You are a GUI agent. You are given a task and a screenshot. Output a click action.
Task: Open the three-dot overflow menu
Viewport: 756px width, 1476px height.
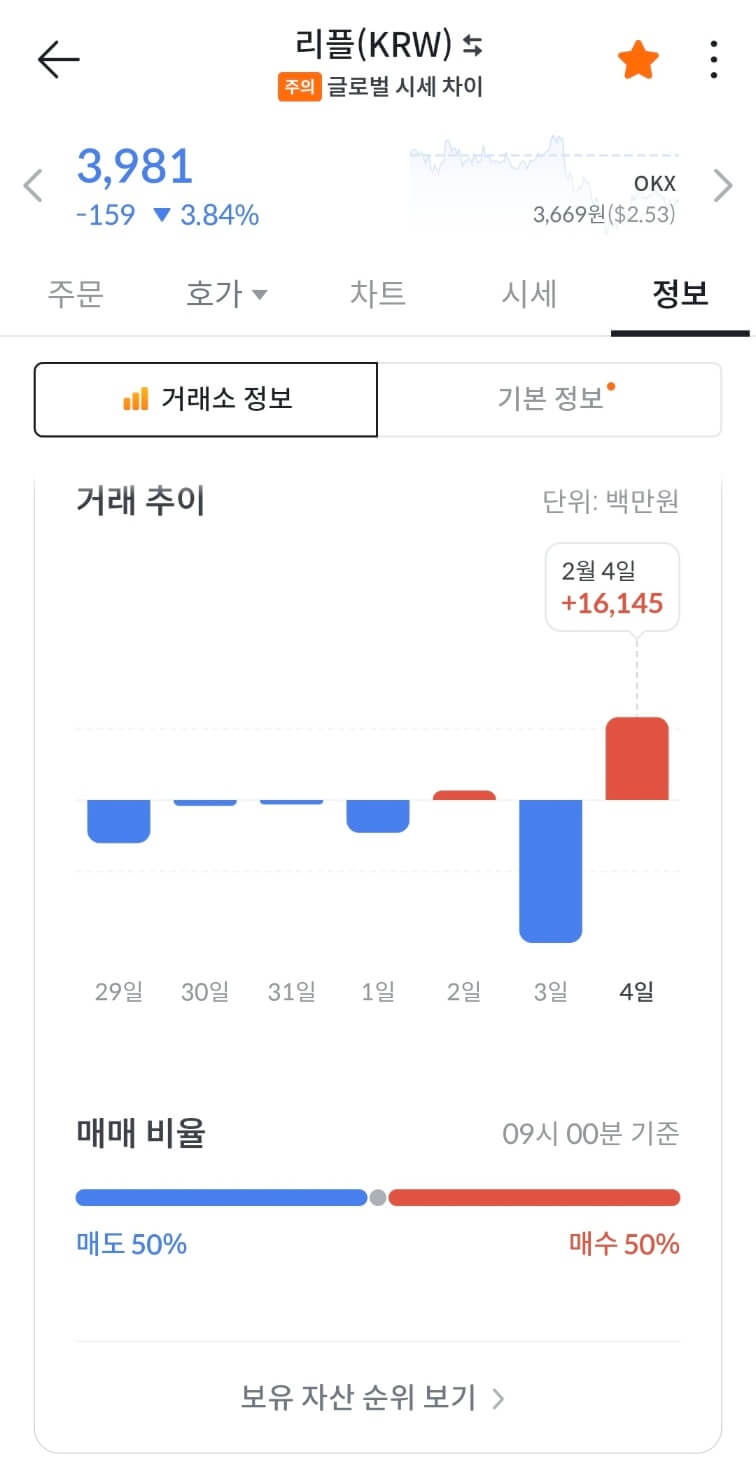714,58
